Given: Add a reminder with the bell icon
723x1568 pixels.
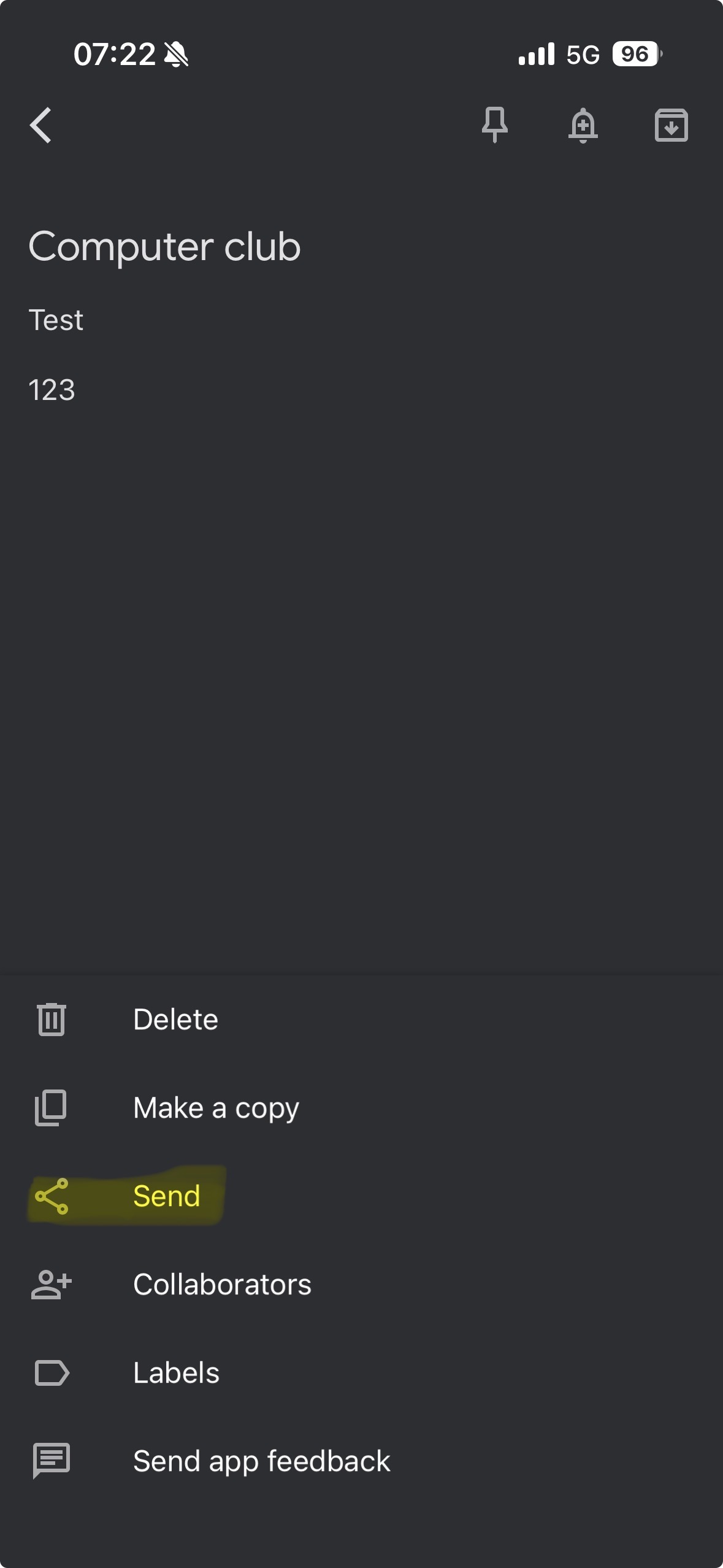Looking at the screenshot, I should pyautogui.click(x=583, y=125).
